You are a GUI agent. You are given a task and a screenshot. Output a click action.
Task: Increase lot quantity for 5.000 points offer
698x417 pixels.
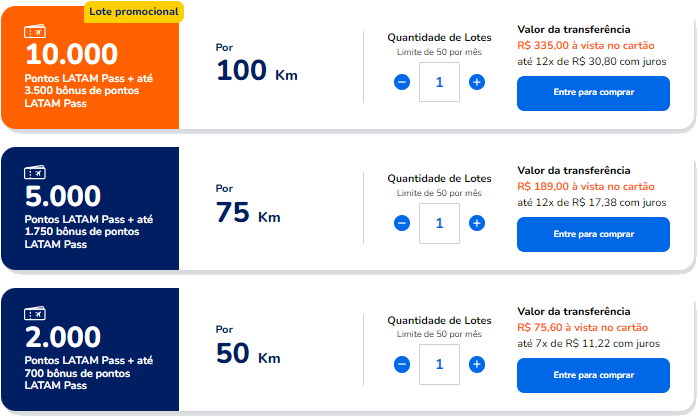[477, 223]
